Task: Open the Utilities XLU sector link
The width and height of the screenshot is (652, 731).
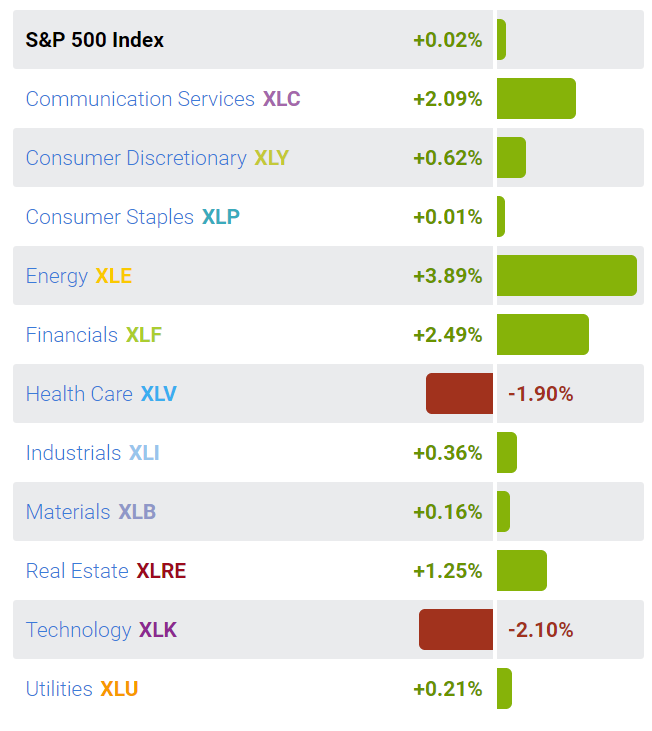Action: click(82, 689)
